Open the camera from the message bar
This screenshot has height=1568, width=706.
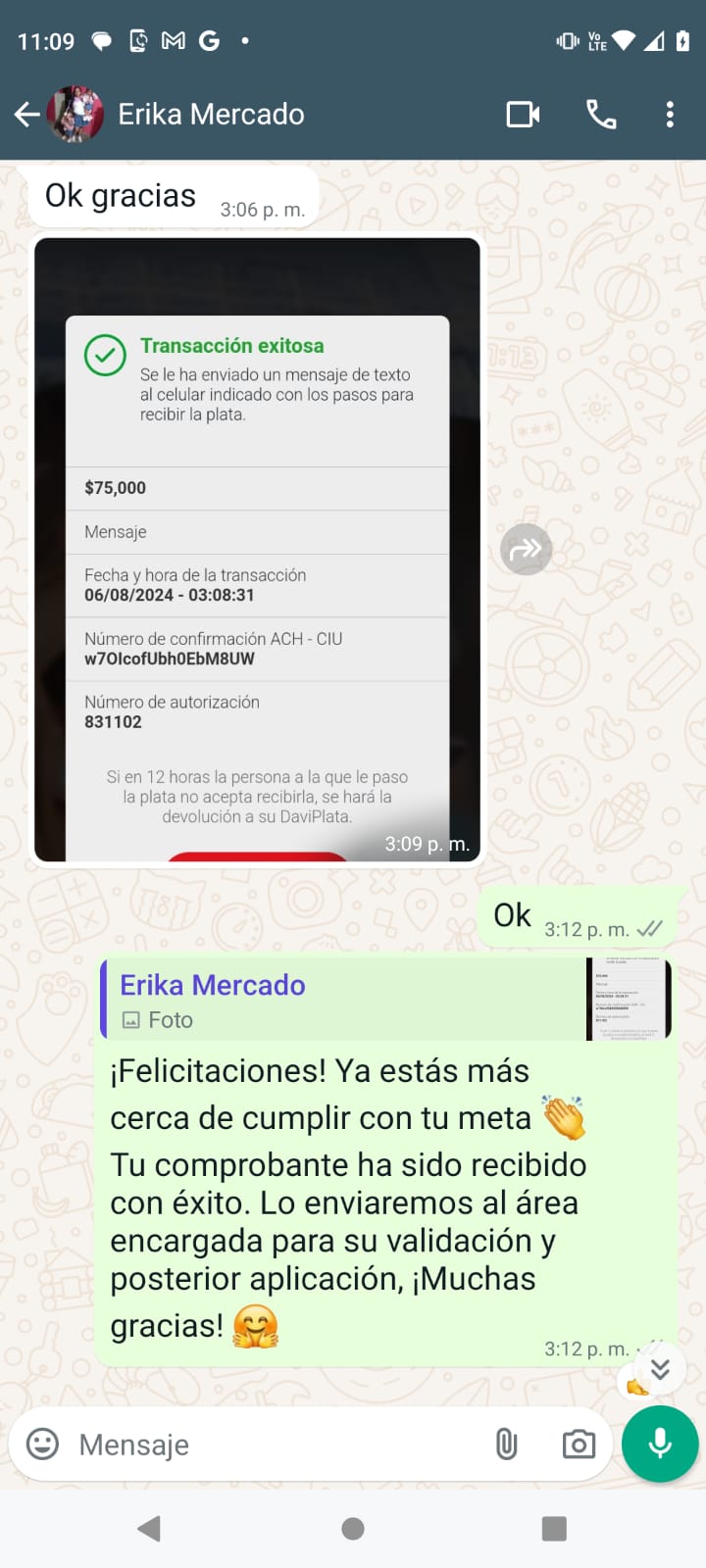[579, 1444]
